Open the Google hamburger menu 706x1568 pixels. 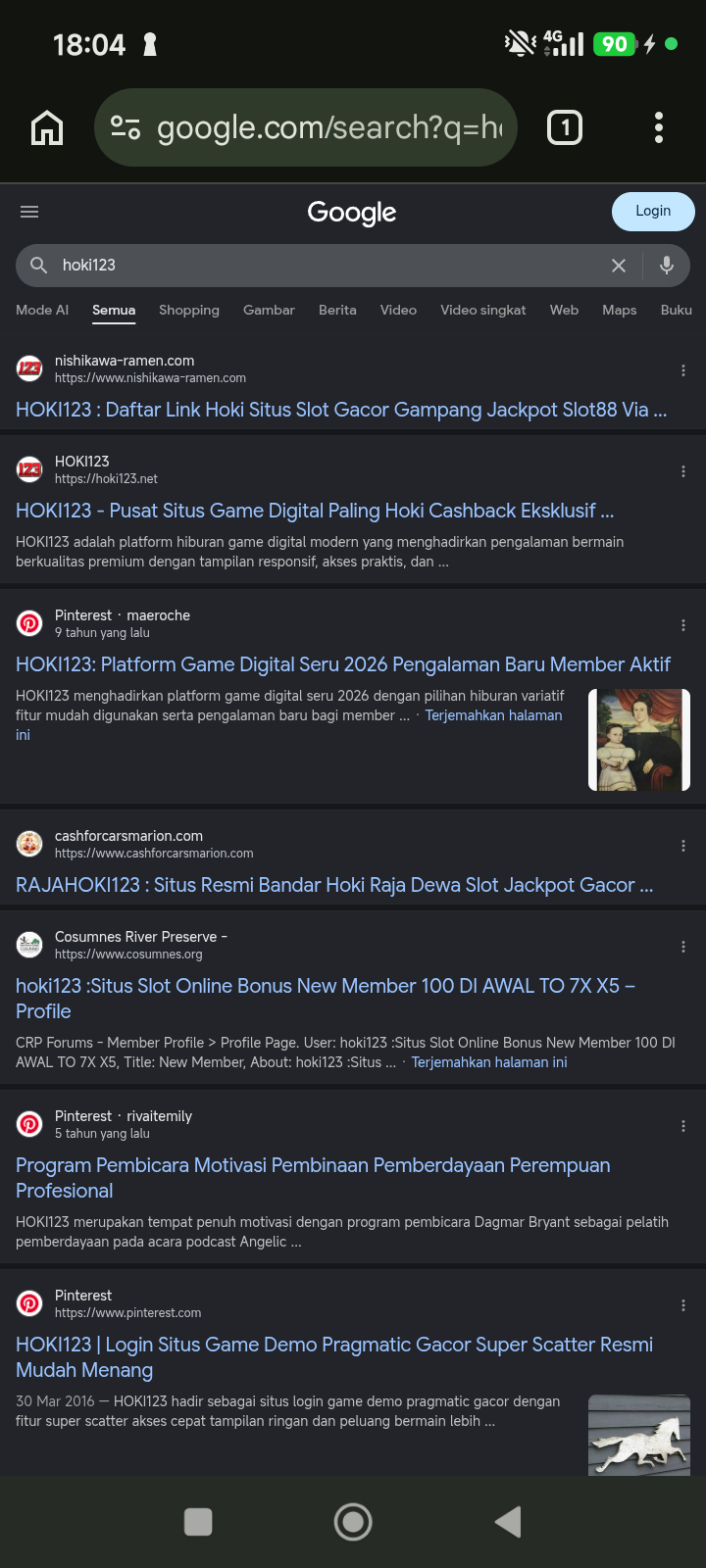click(29, 212)
